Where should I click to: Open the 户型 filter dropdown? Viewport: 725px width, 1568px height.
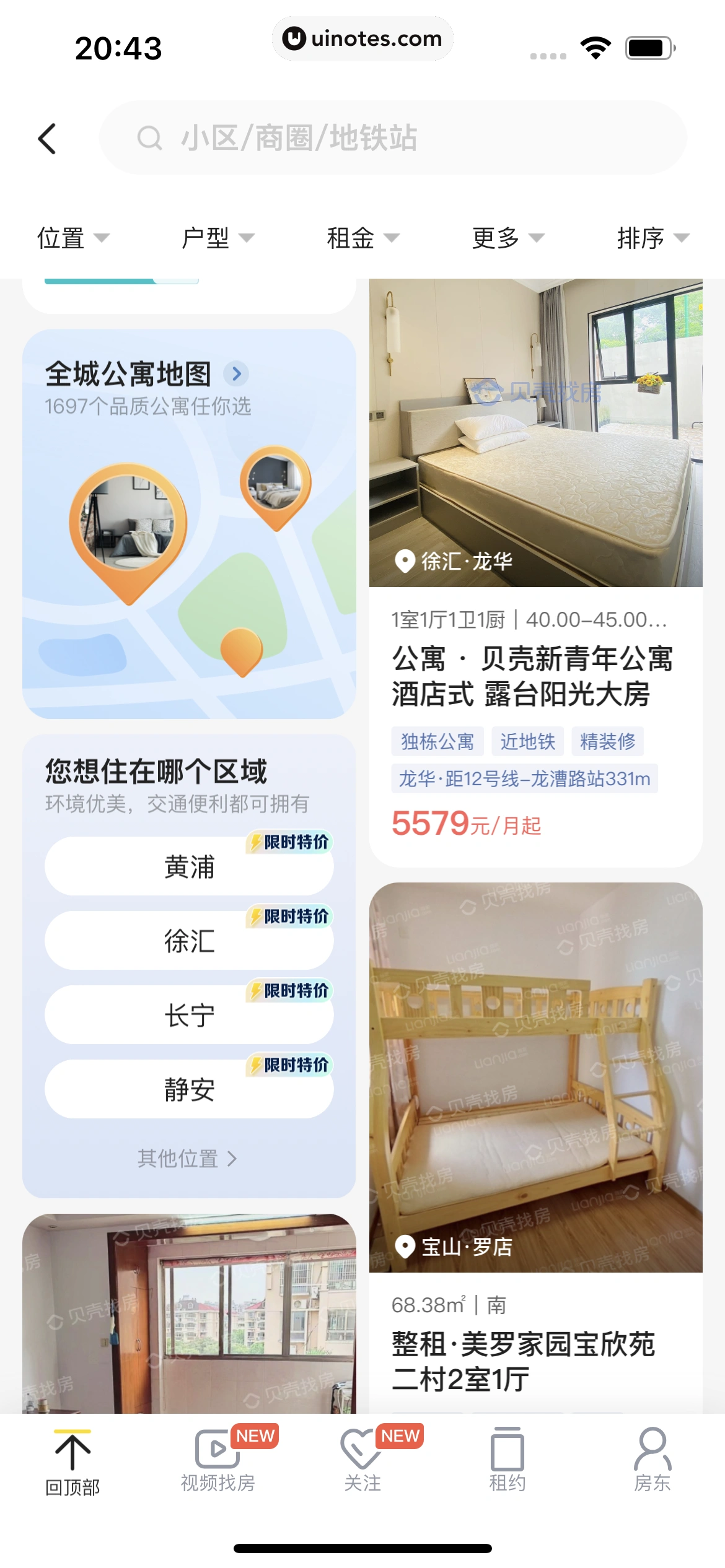[217, 238]
